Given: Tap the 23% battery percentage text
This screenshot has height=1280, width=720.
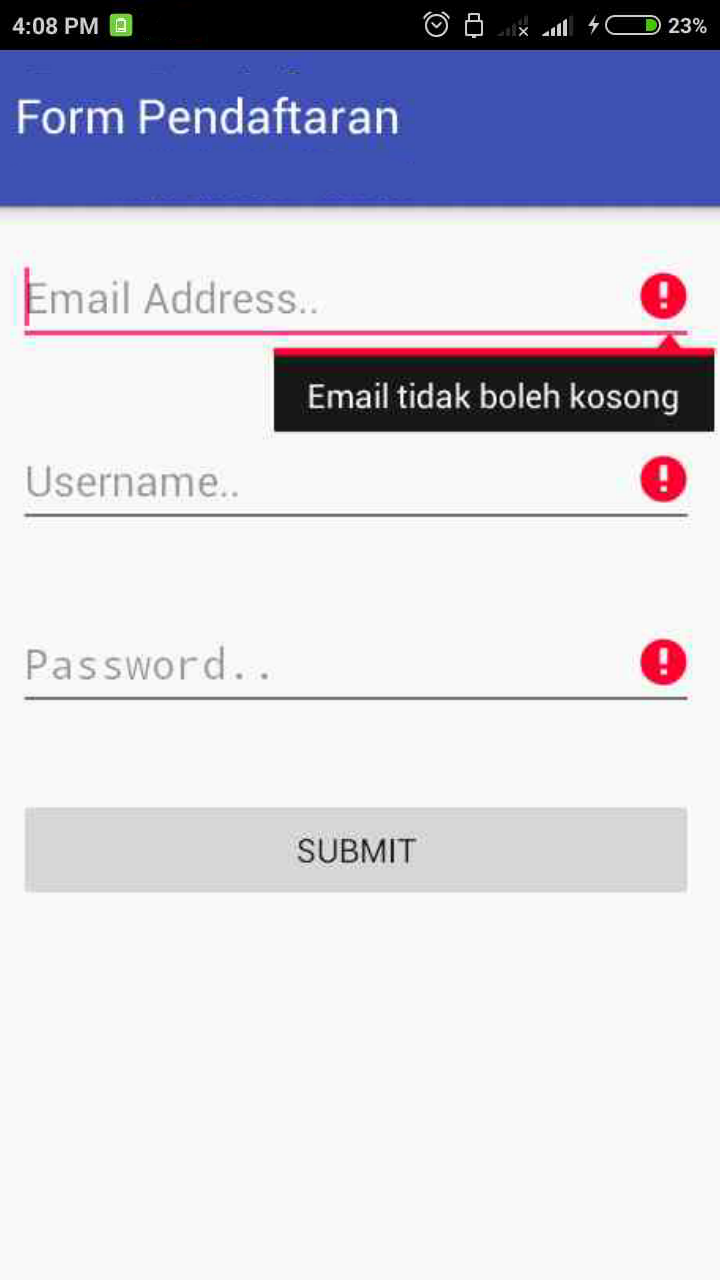Looking at the screenshot, I should tap(690, 25).
